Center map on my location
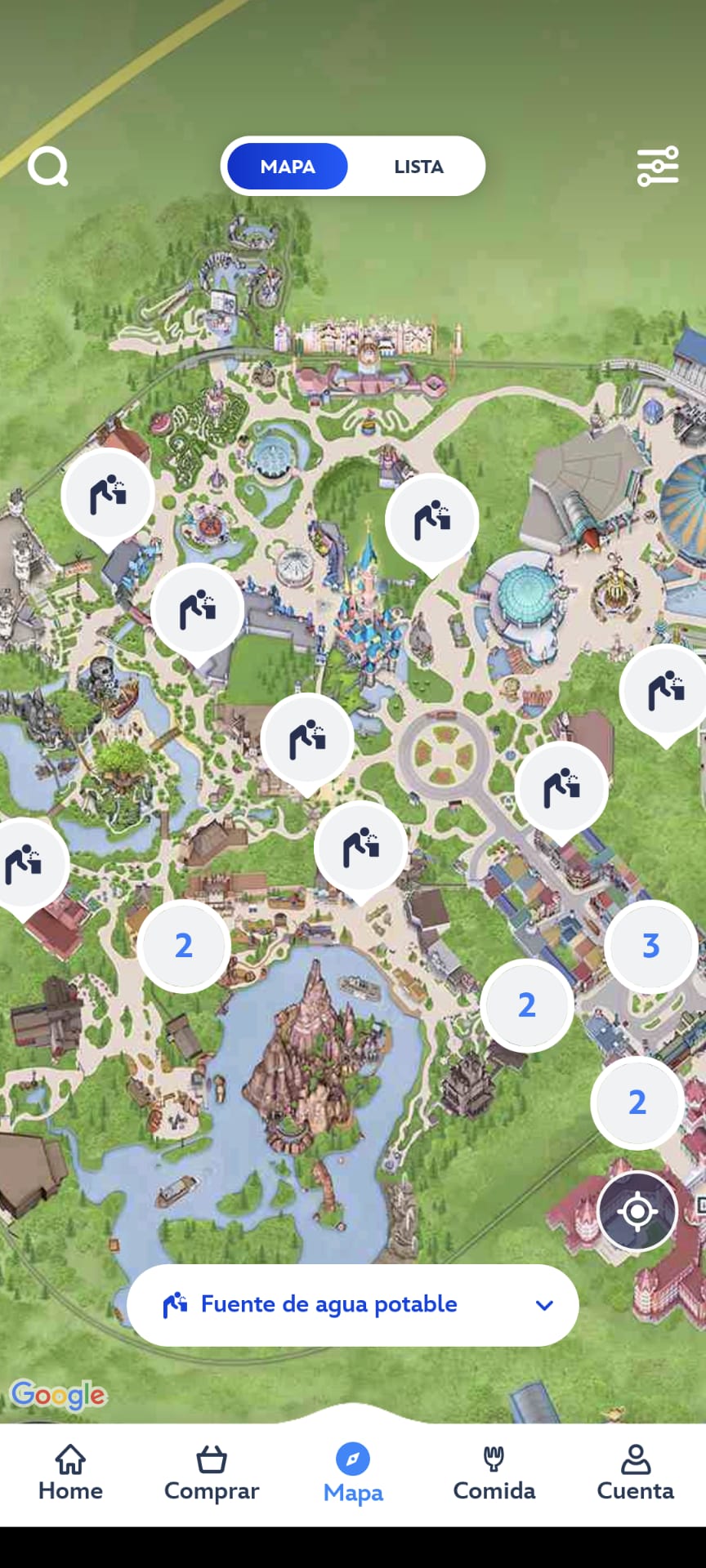 click(x=637, y=1211)
